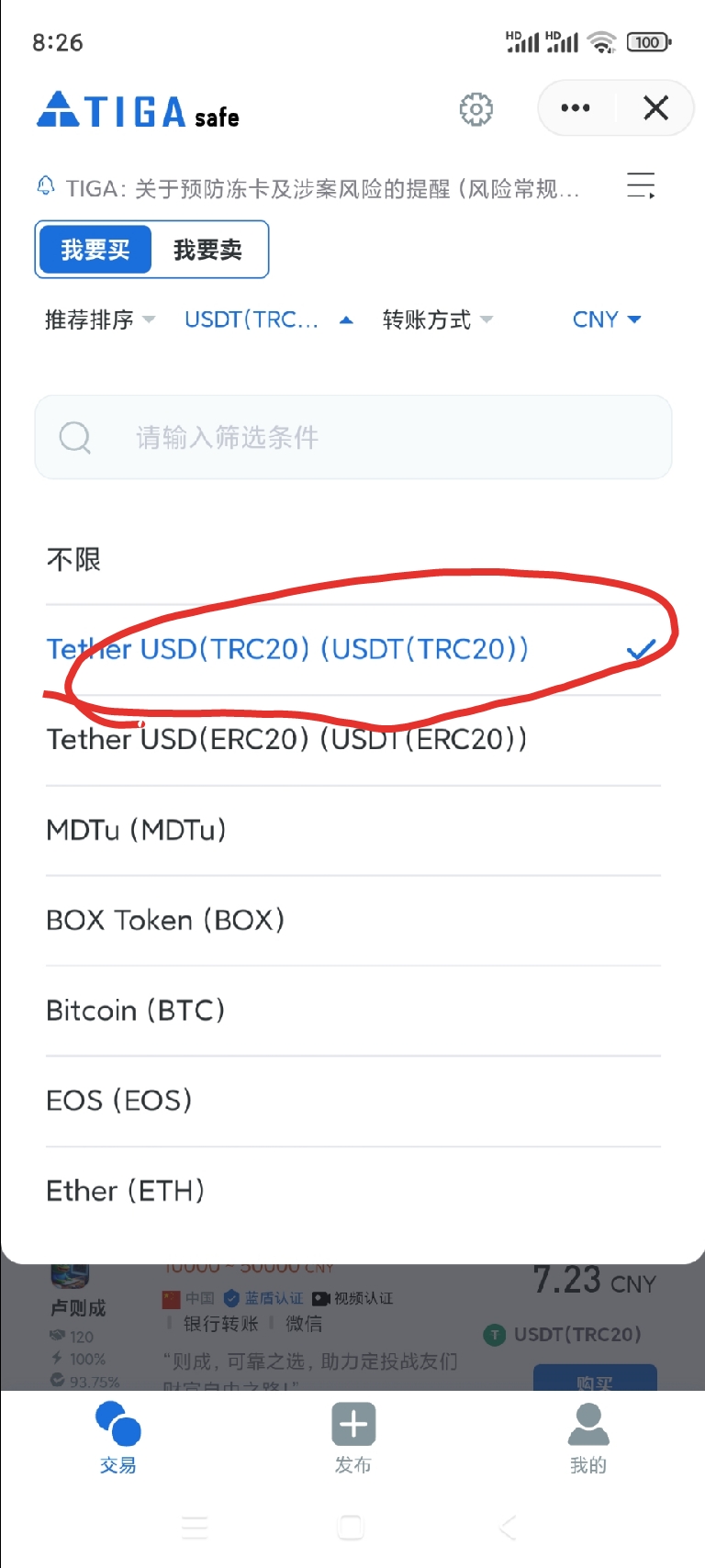705x1568 pixels.
Task: Select Ether (ETH)
Action: [x=125, y=1191]
